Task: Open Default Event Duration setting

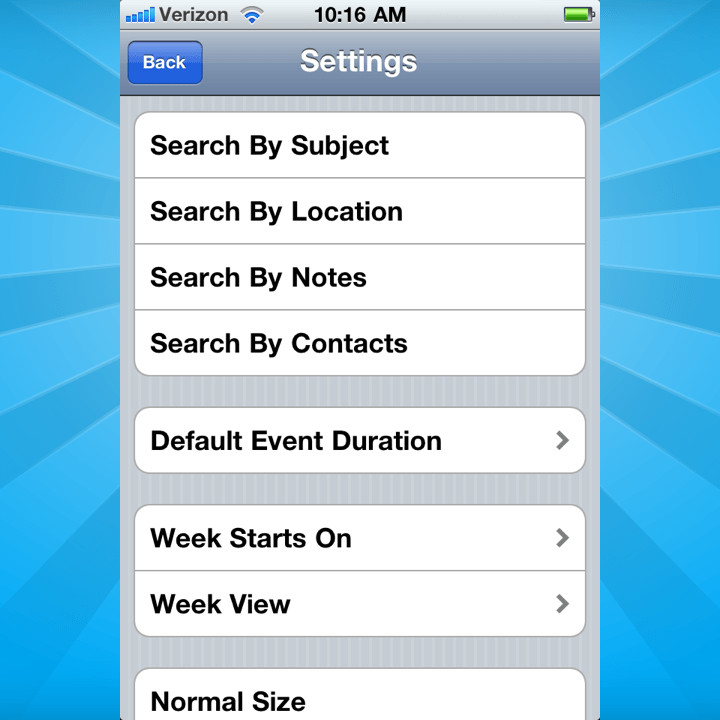Action: 359,441
